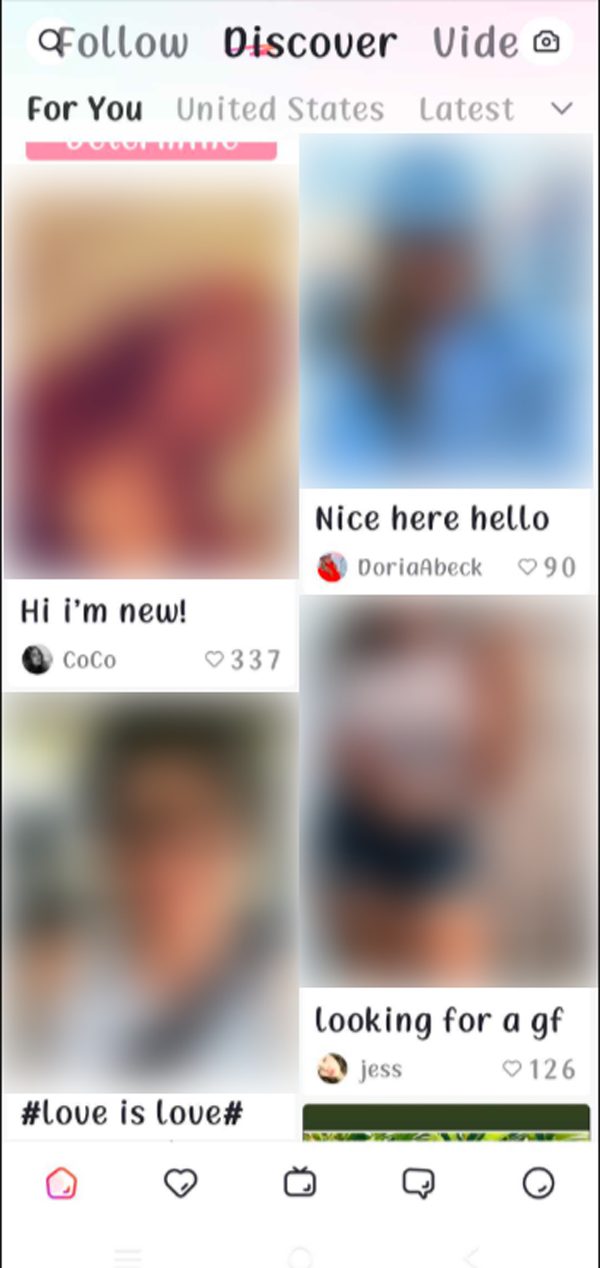Open the "#love is love#" post
The height and width of the screenshot is (1268, 600).
[132, 1113]
